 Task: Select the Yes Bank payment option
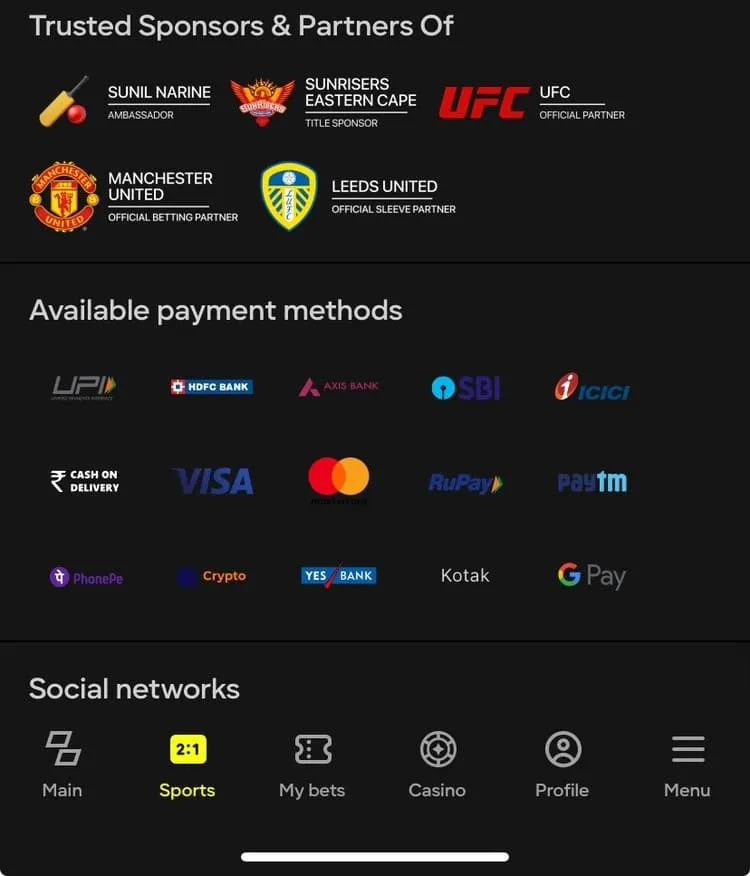(x=338, y=576)
